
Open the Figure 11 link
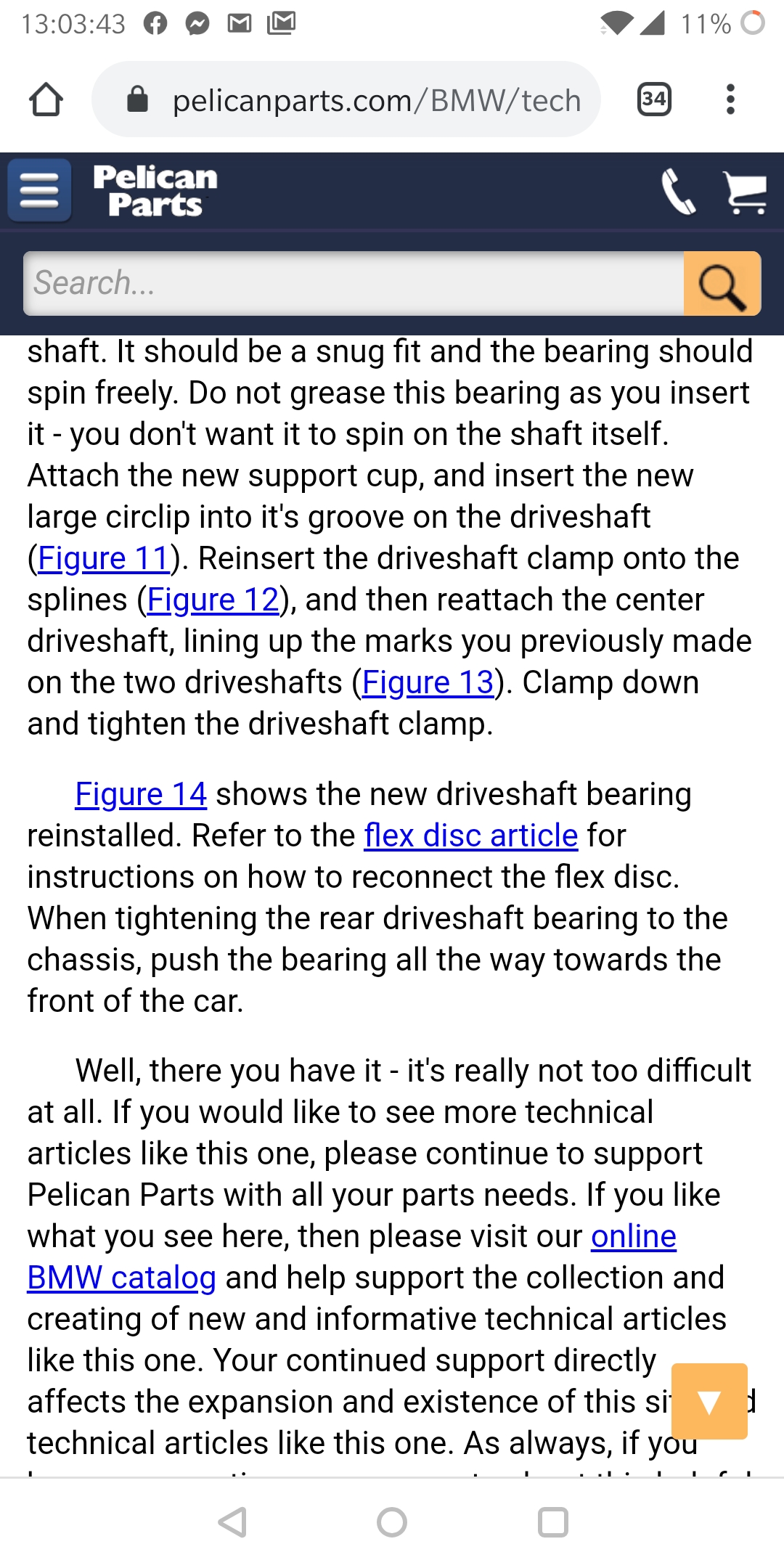coord(103,559)
